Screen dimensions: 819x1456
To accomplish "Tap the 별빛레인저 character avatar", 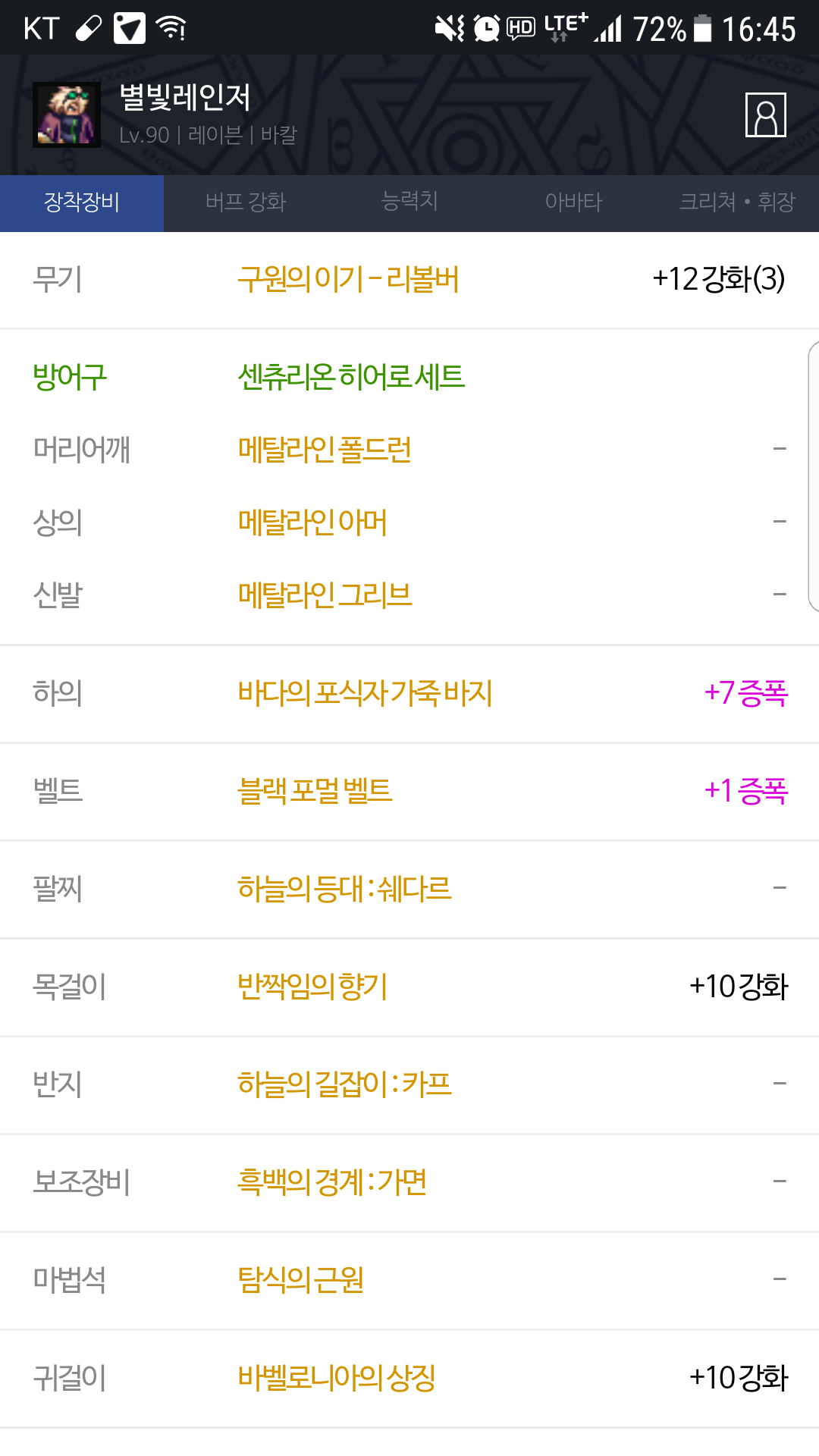I will [67, 115].
